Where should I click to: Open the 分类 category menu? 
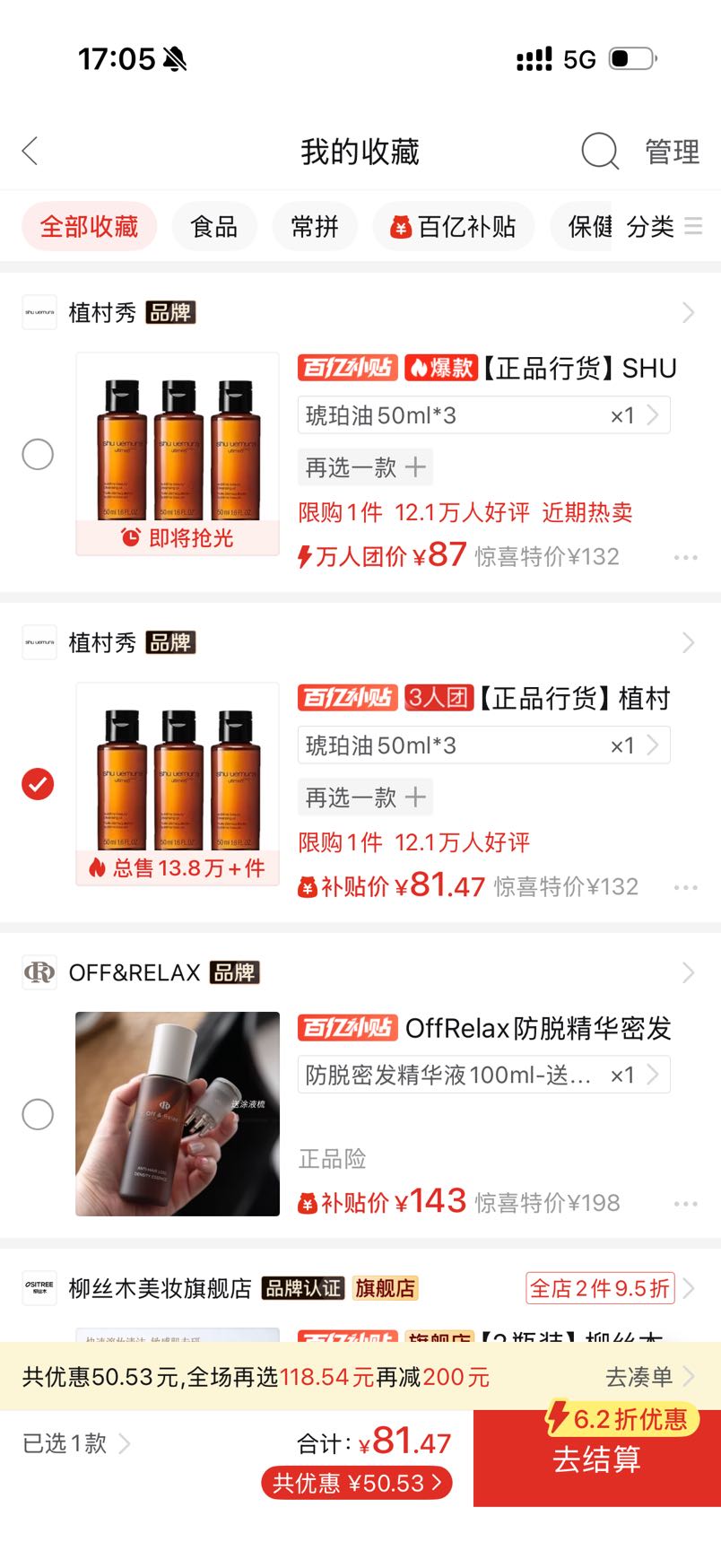(664, 226)
